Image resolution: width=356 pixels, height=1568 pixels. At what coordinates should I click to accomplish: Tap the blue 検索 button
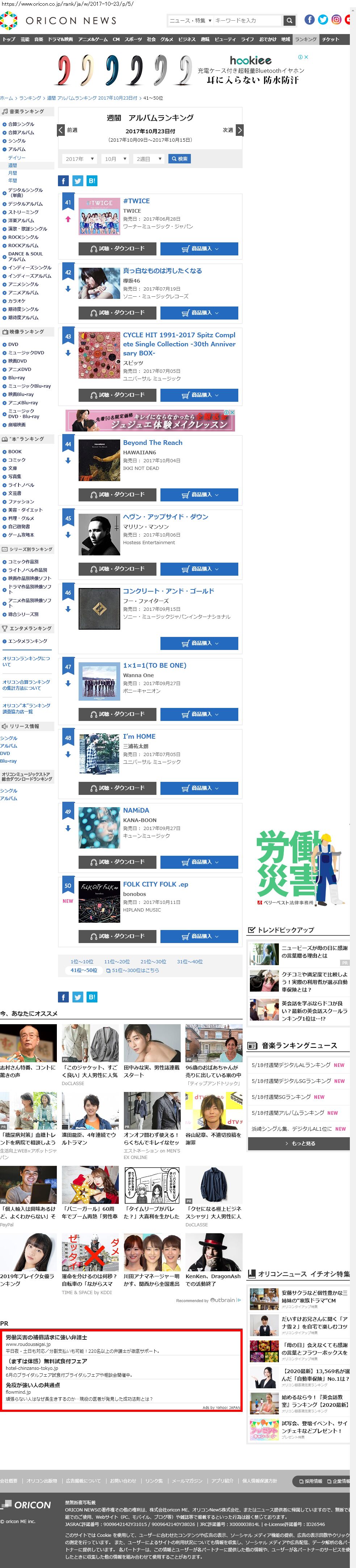(180, 159)
